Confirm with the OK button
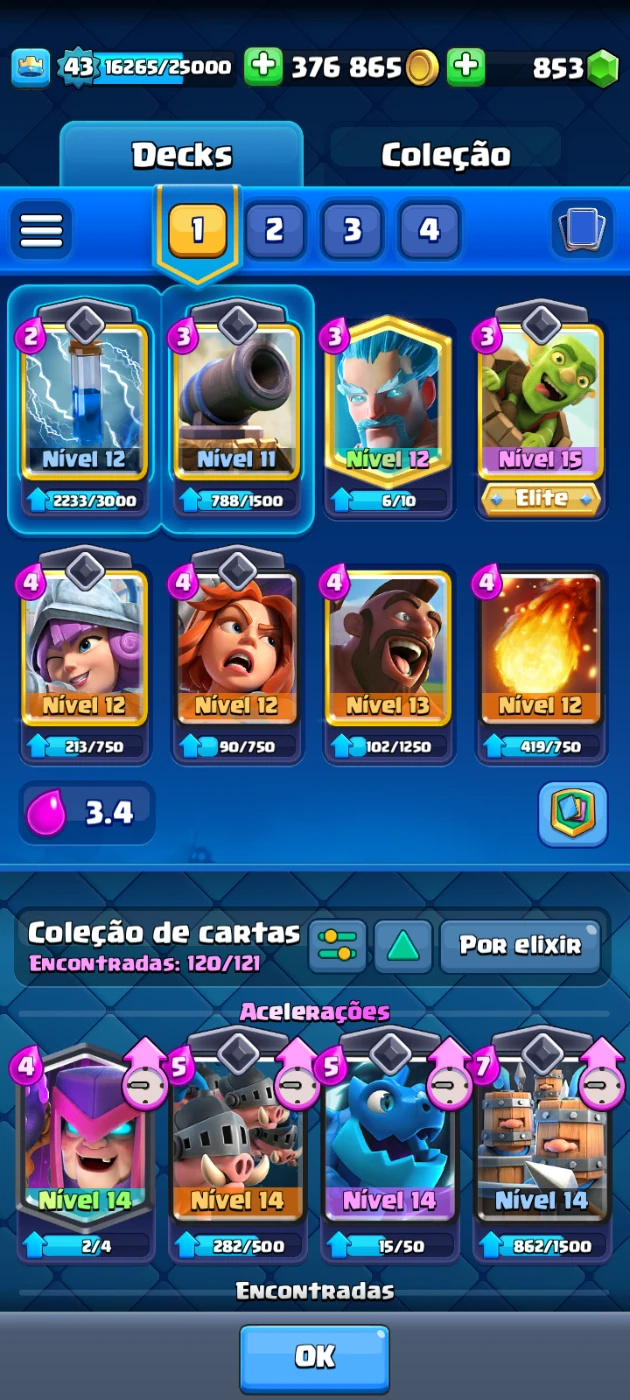 314,1357
